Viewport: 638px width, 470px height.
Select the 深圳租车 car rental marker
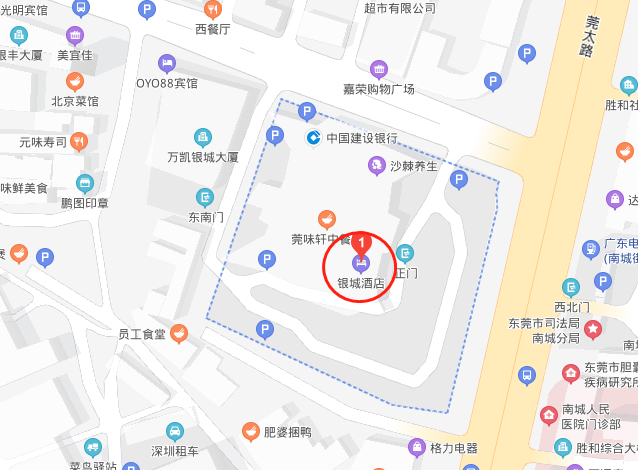(175, 431)
